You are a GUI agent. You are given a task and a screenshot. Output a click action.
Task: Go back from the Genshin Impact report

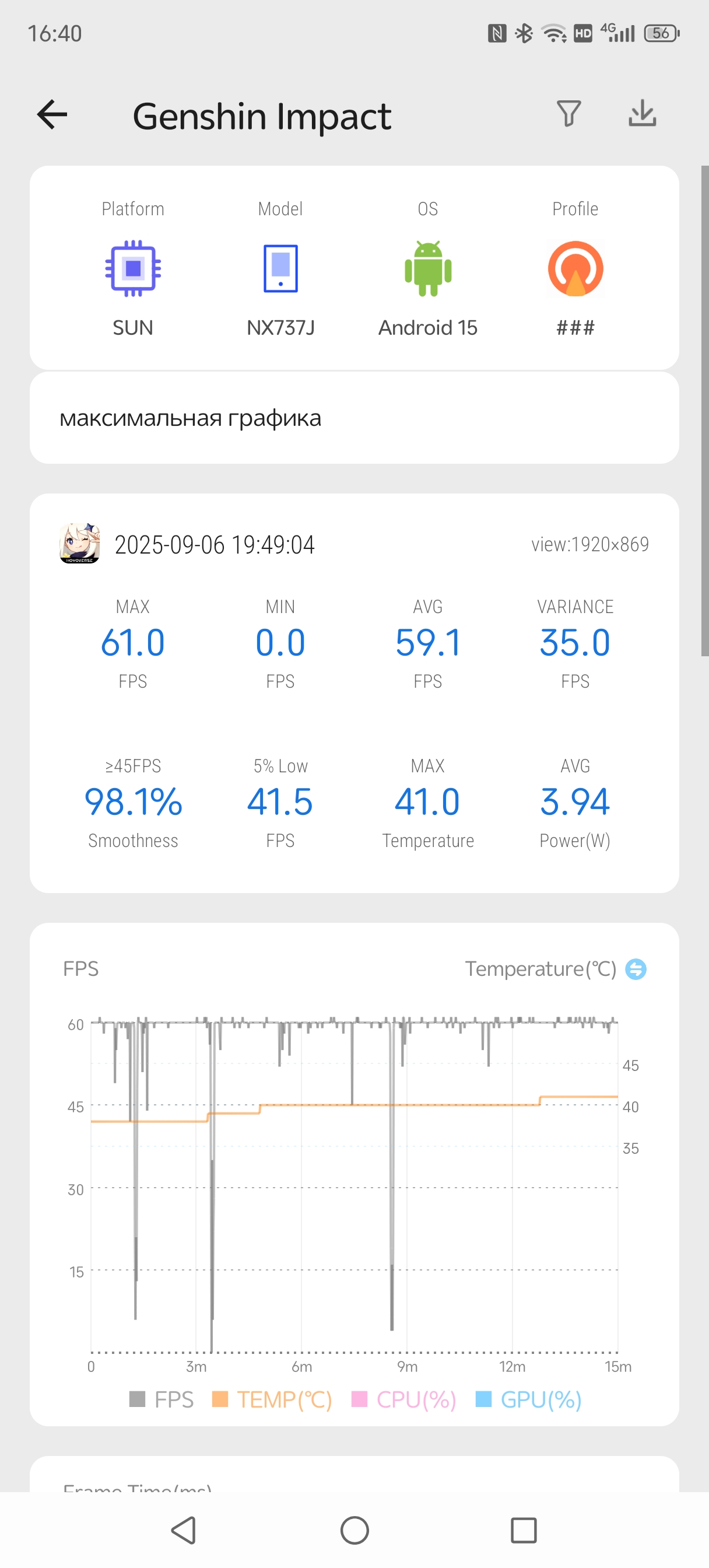click(x=52, y=115)
